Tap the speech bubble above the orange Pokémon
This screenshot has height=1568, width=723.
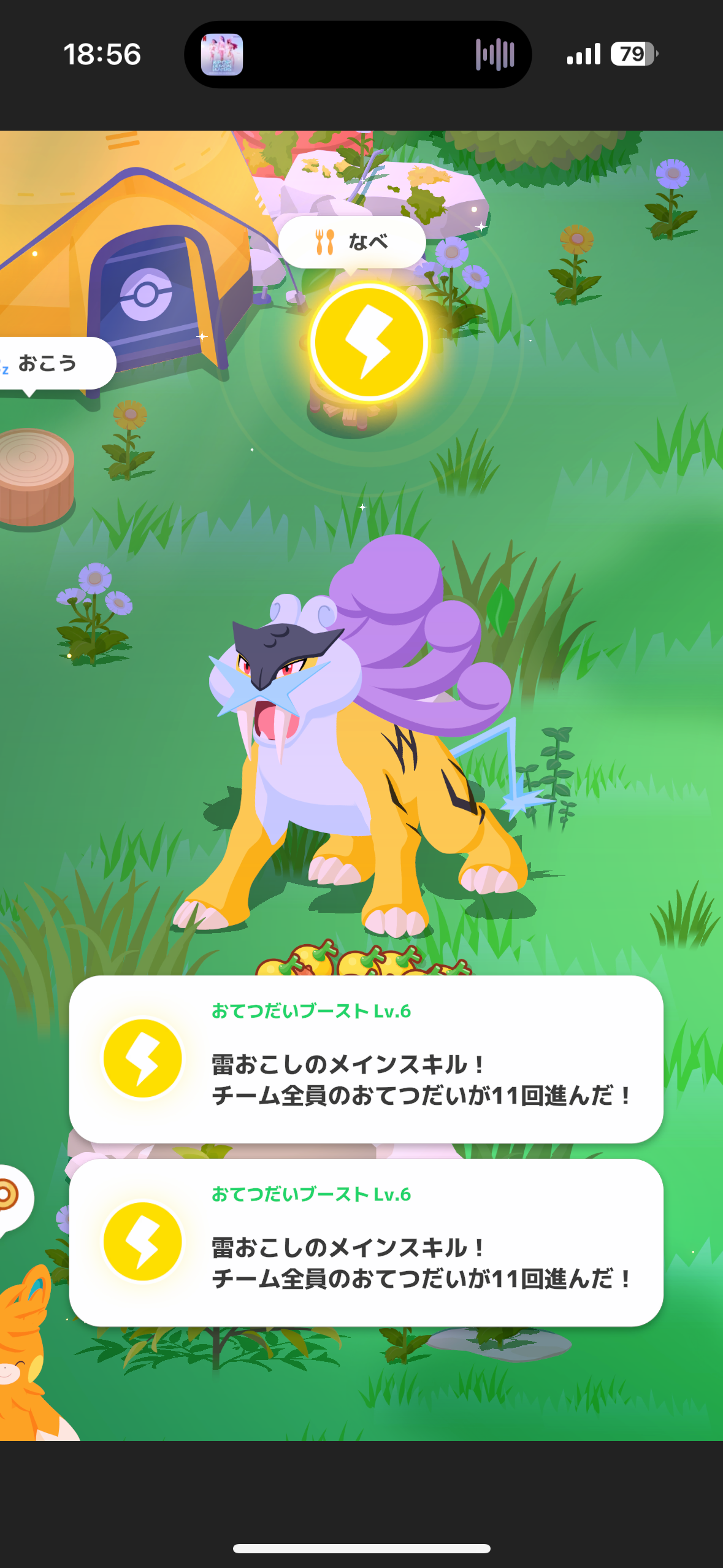12,1197
